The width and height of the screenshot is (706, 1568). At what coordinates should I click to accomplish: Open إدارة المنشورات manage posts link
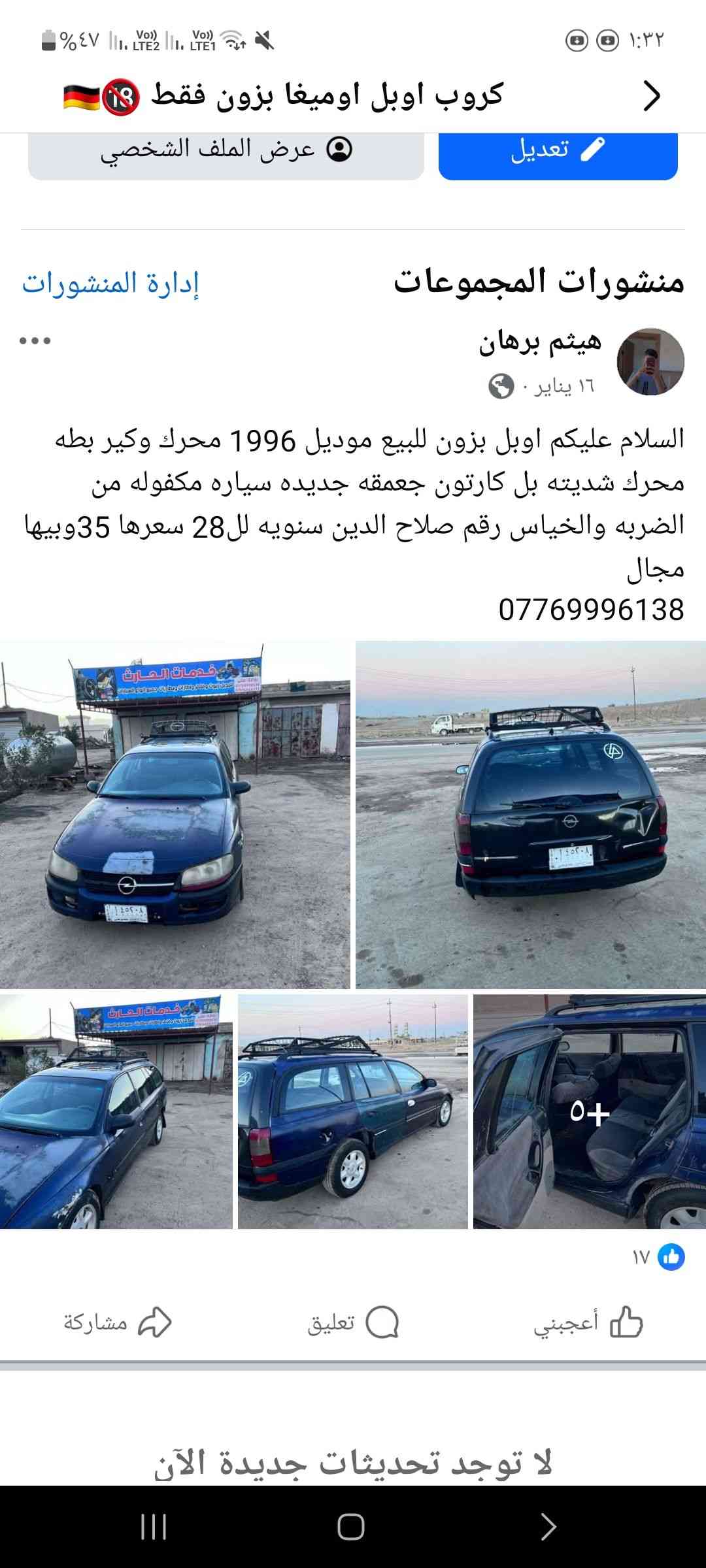point(110,284)
